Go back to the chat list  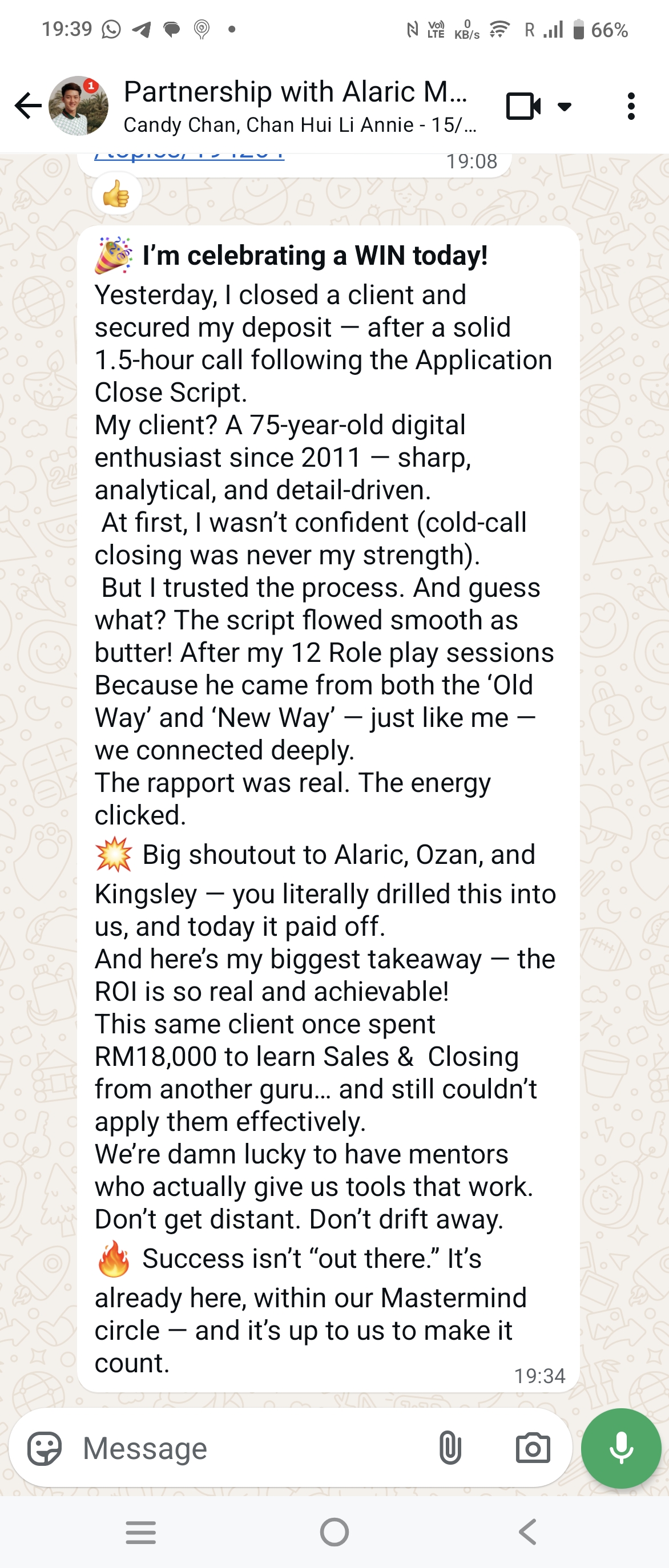point(28,106)
